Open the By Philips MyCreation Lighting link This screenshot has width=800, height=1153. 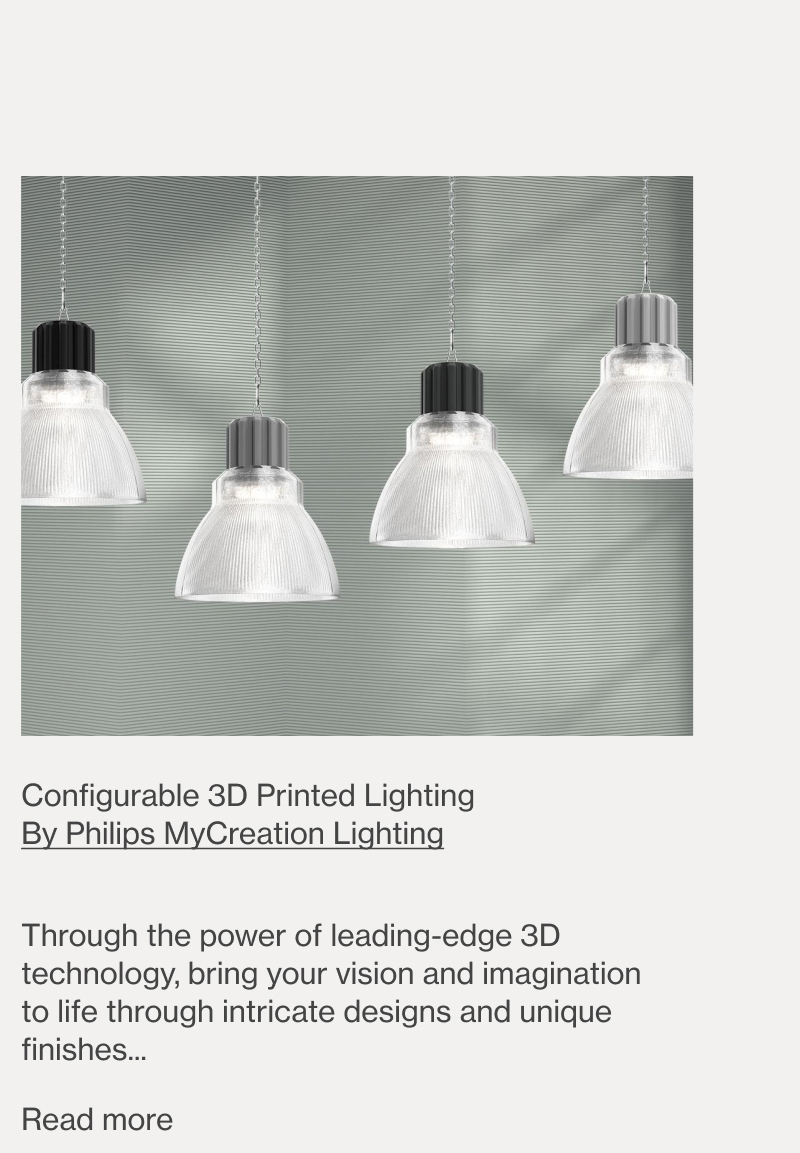(x=232, y=833)
